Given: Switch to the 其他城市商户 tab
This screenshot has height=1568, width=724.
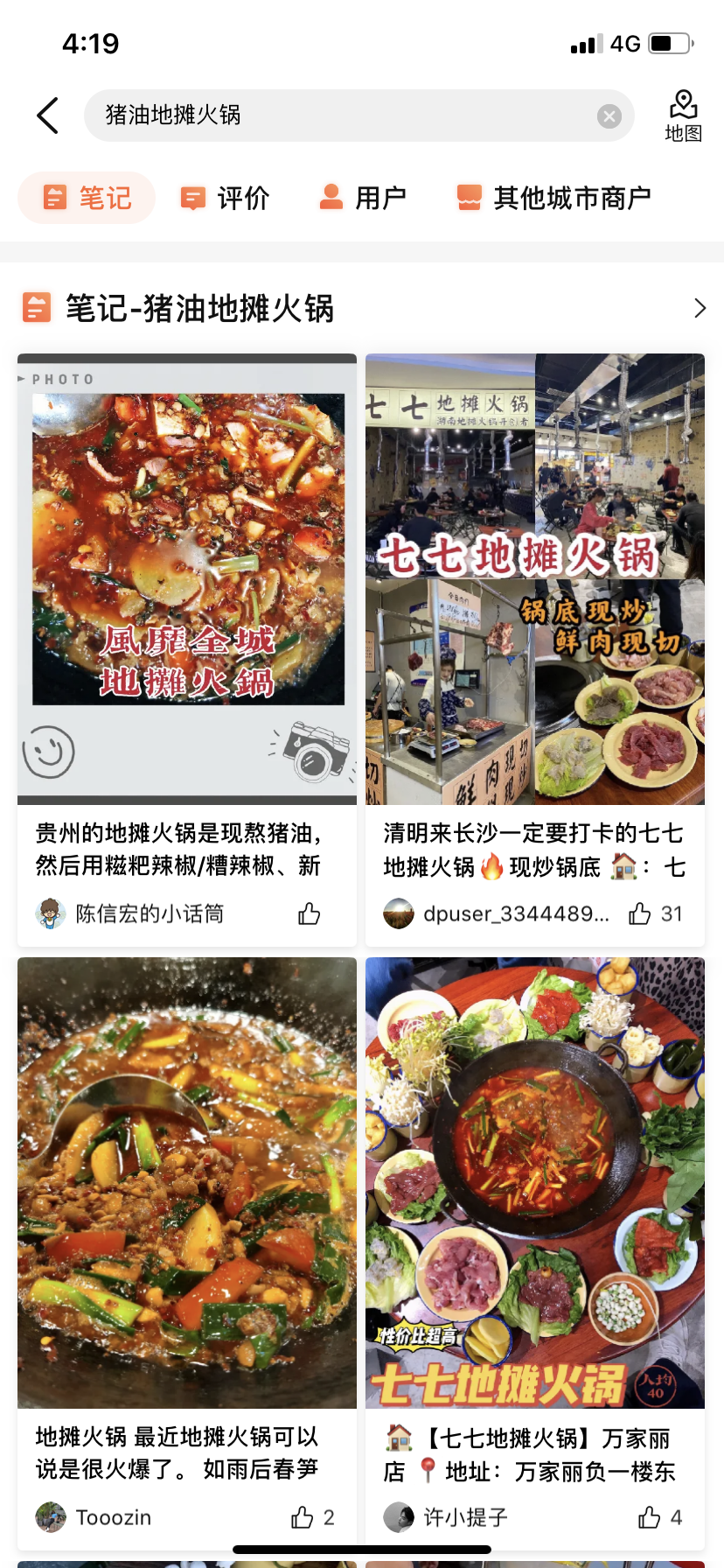Looking at the screenshot, I should (553, 198).
